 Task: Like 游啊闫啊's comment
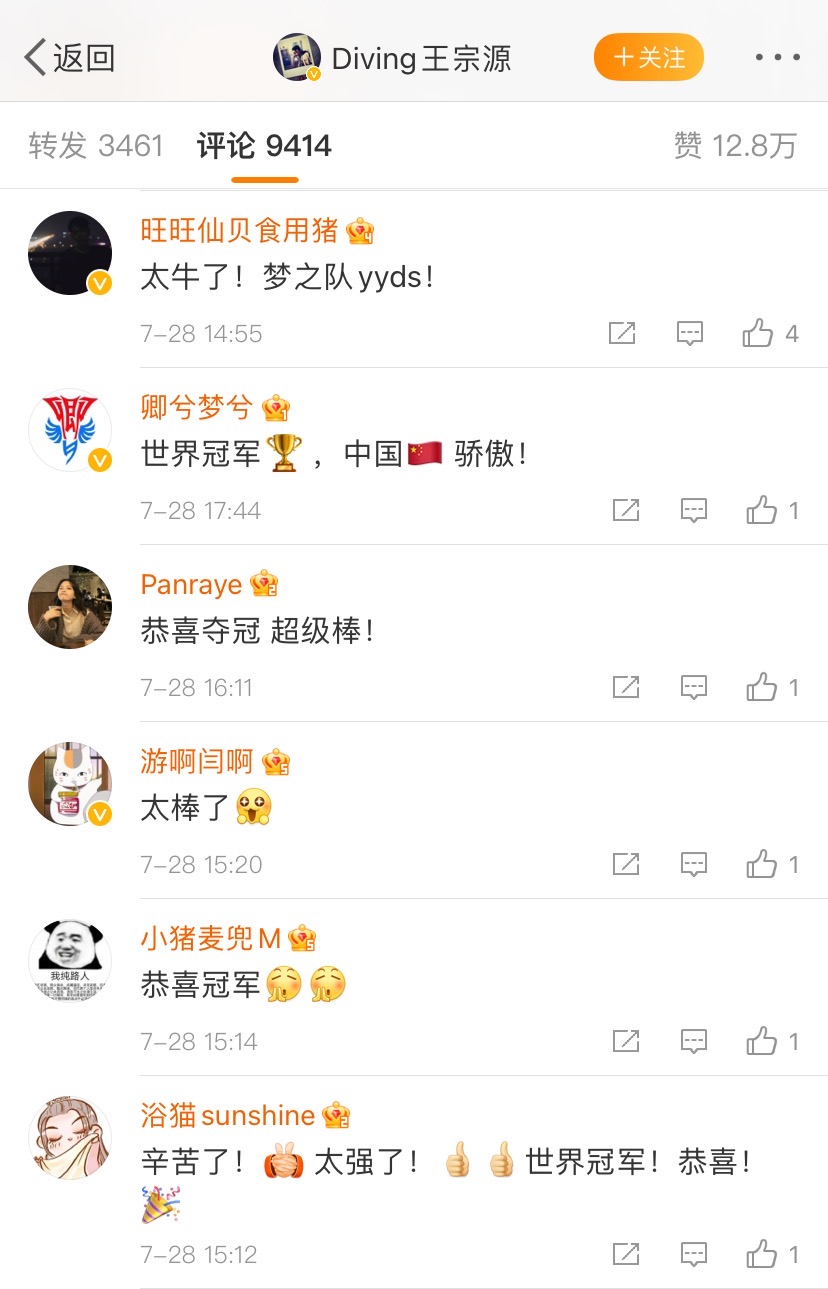point(762,864)
